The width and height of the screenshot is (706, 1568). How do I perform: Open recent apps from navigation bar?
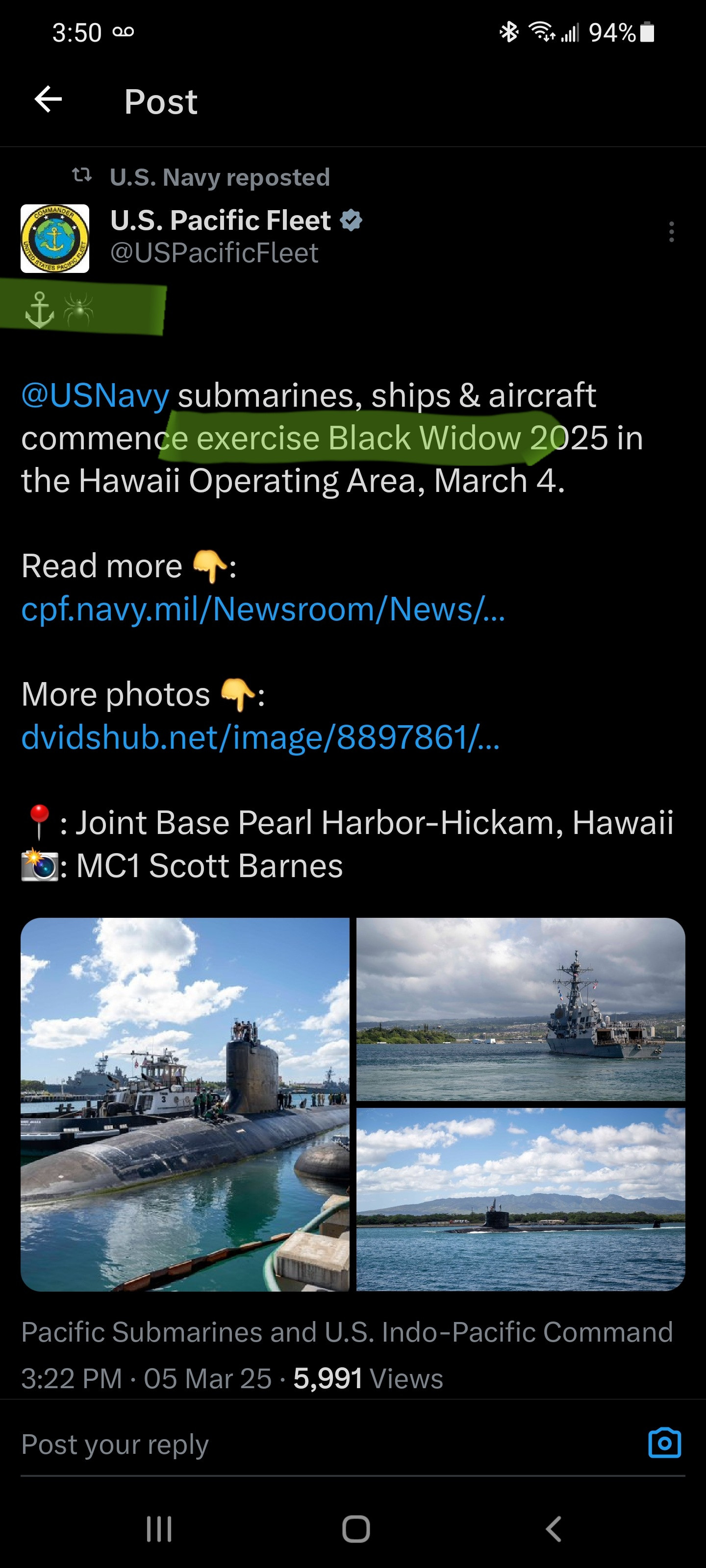(x=160, y=1528)
